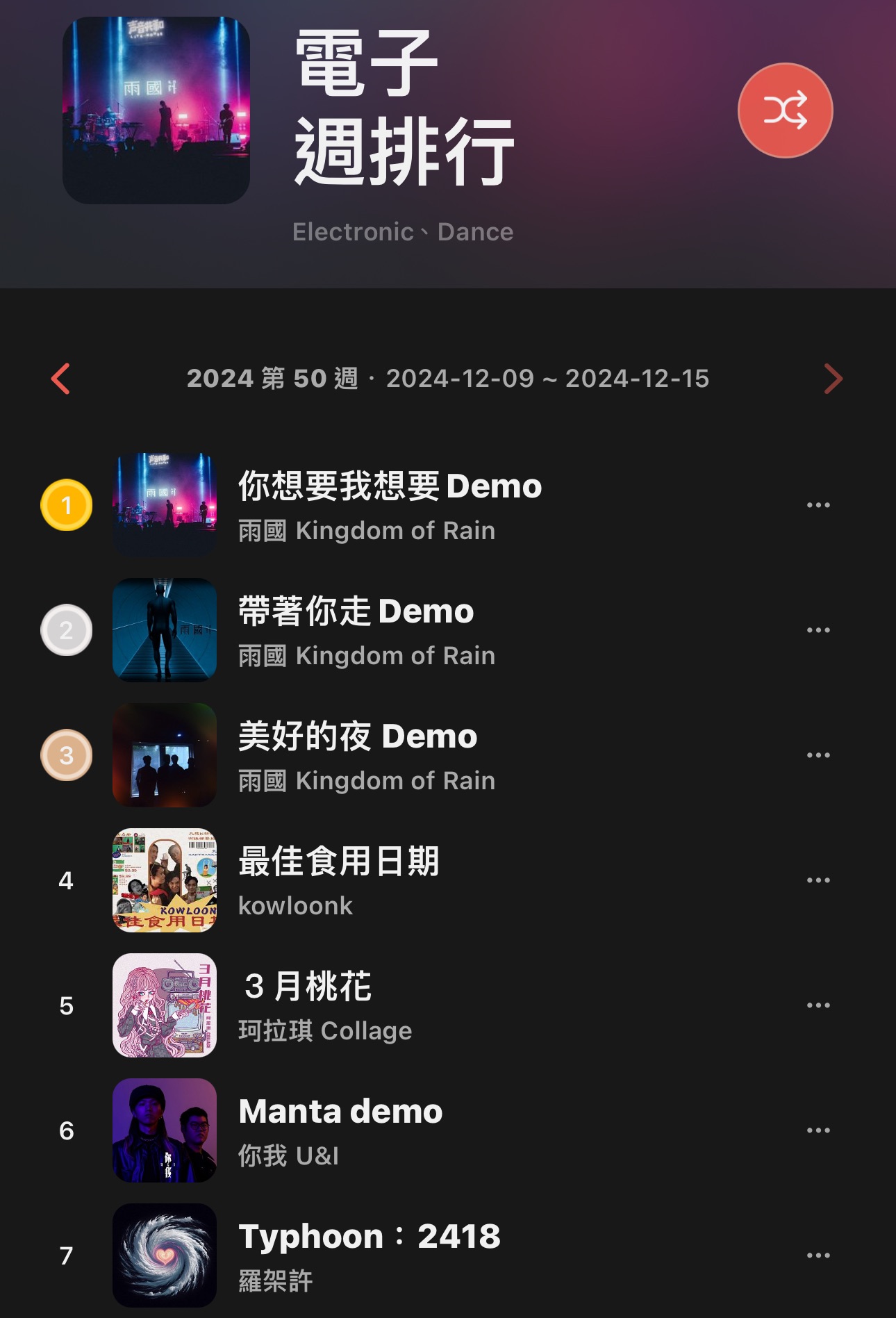Open more options for 美好的夜 Demo
Screen dimensions: 896x1318
click(x=818, y=755)
